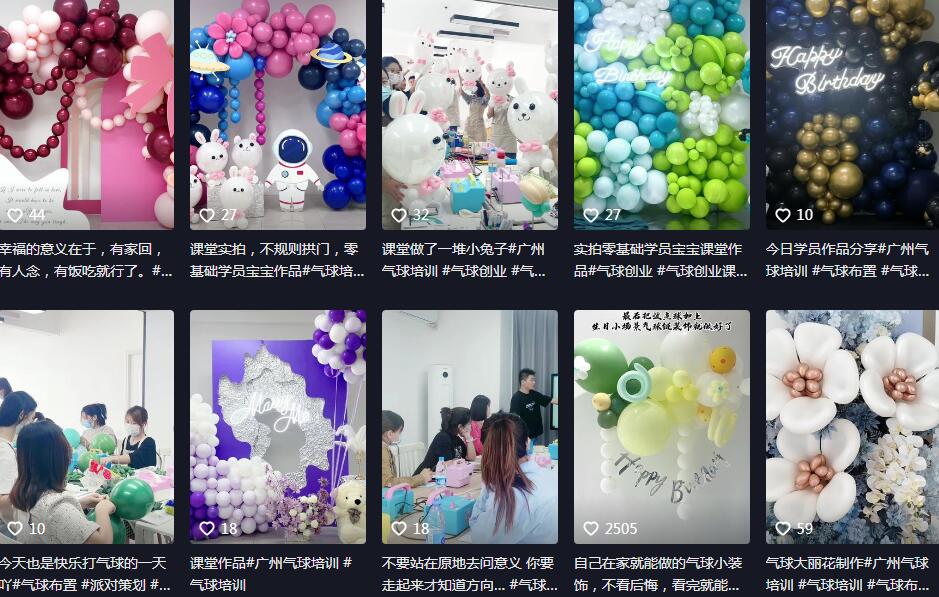Open the 不要站在原地去问意义 video

(x=470, y=425)
